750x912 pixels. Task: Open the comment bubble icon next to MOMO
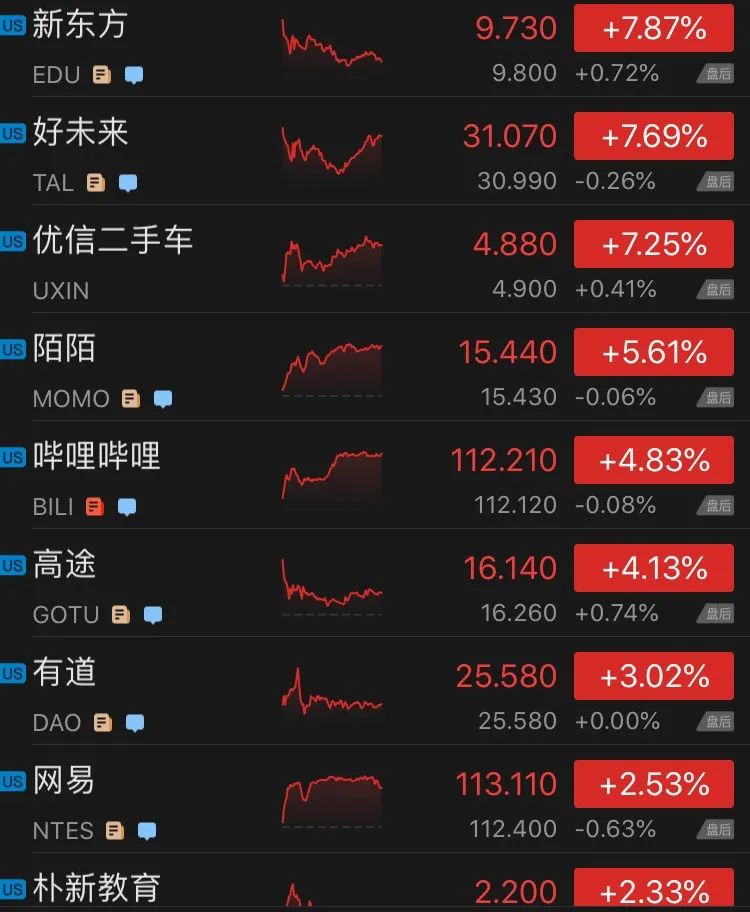(x=162, y=399)
